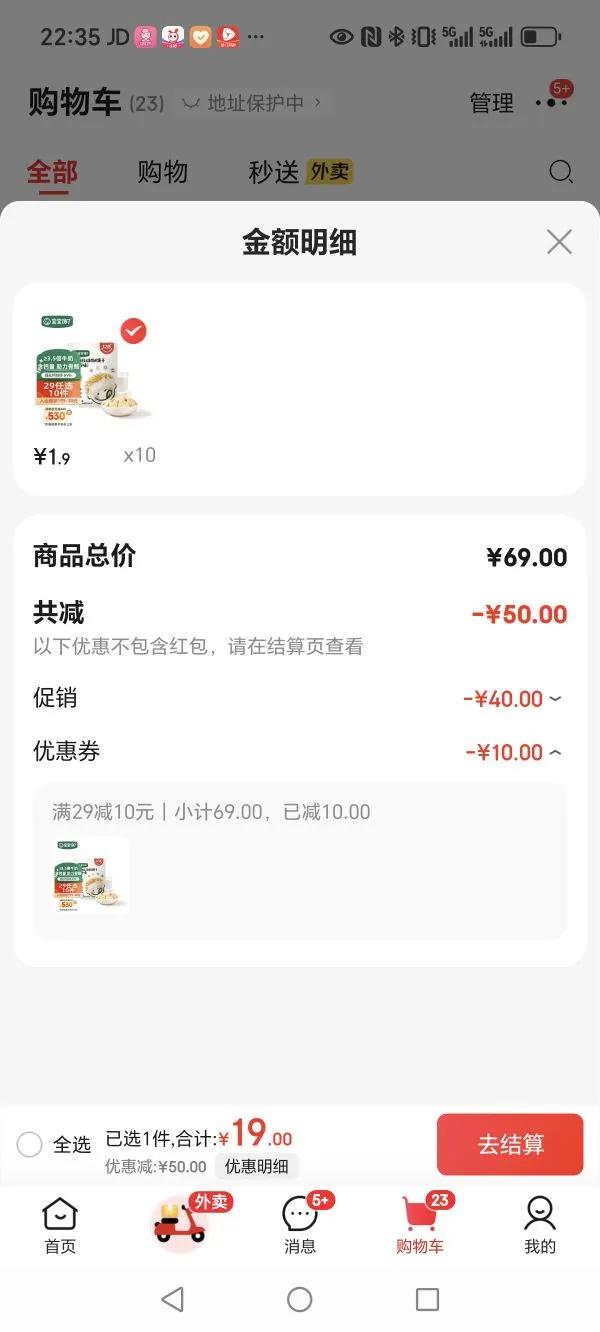Screen dimensions: 600x1332
Task: Toggle the 全选 select-all checkbox
Action: [x=30, y=1144]
